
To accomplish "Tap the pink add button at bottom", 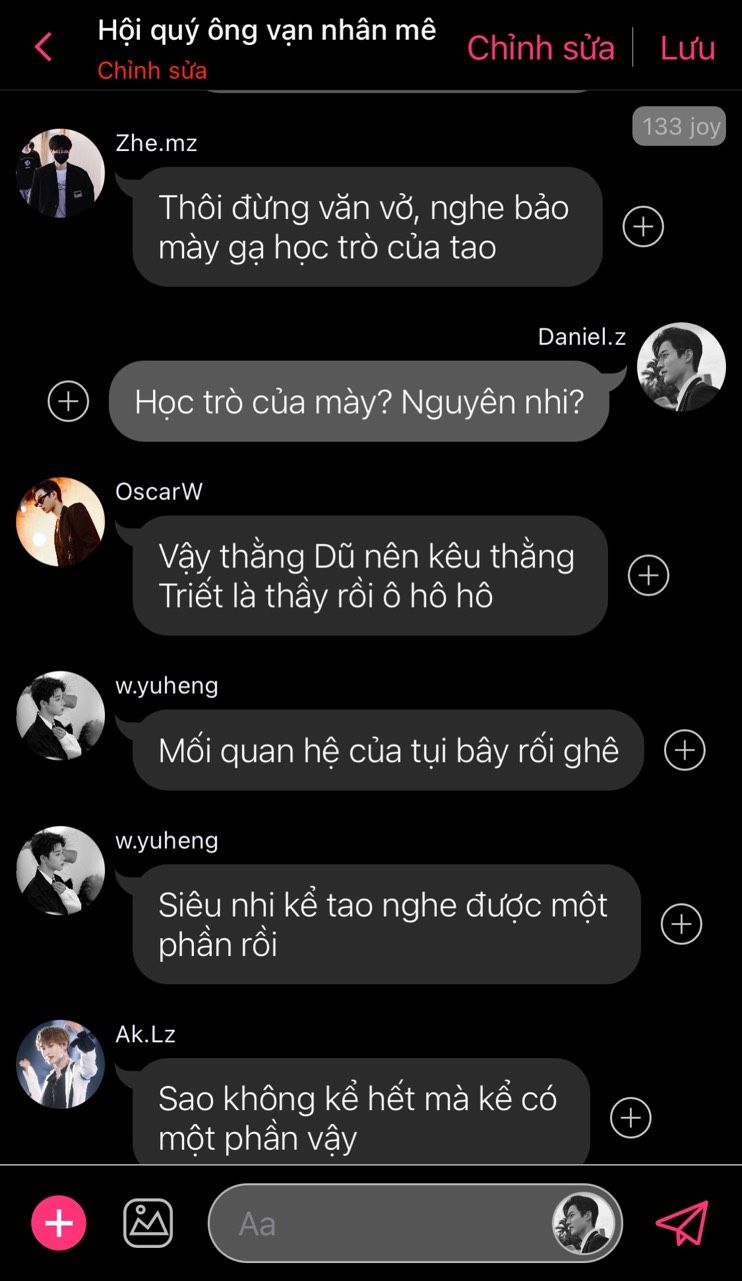I will [59, 1223].
